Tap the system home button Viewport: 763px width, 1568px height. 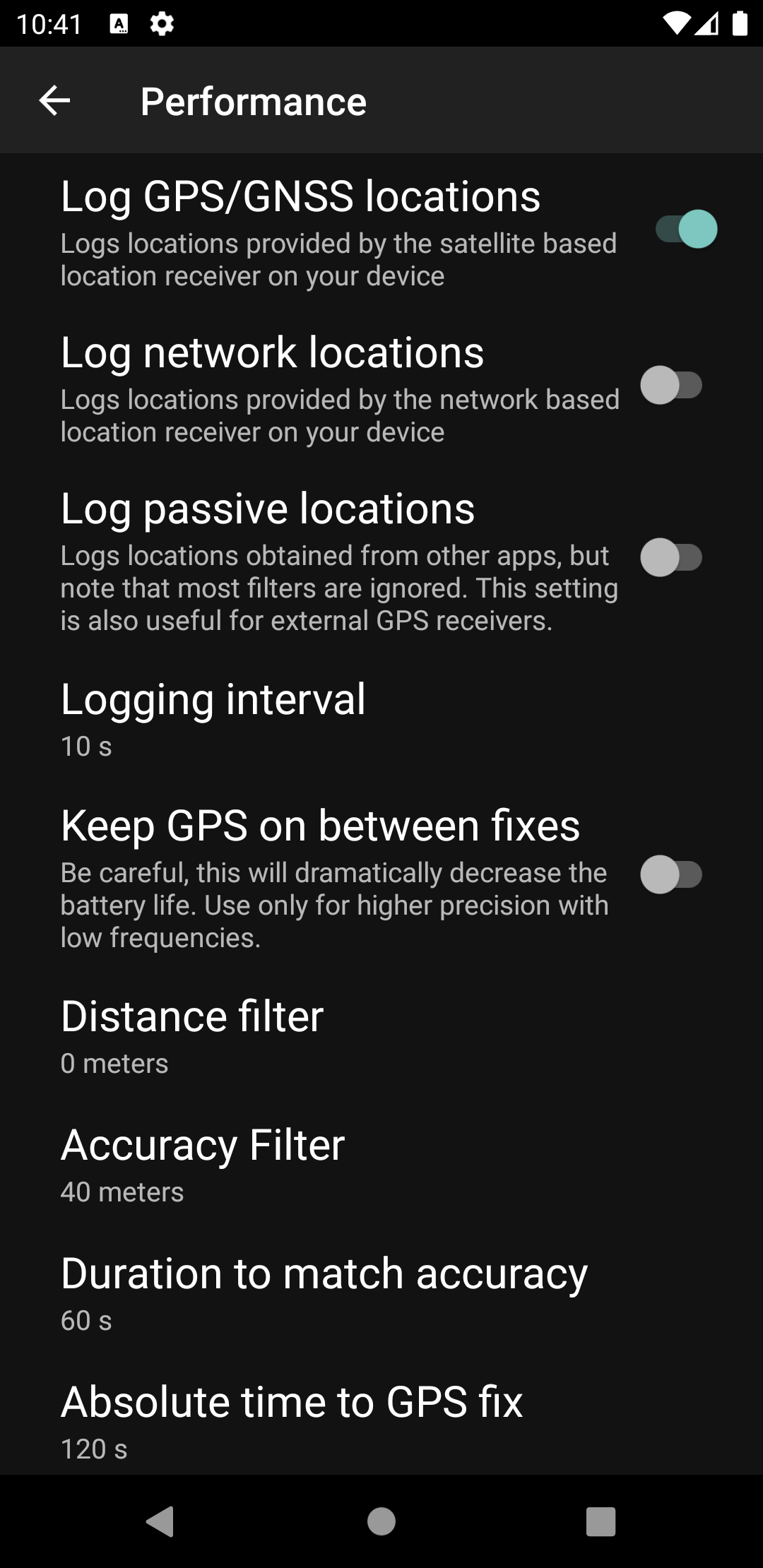pyautogui.click(x=381, y=1521)
